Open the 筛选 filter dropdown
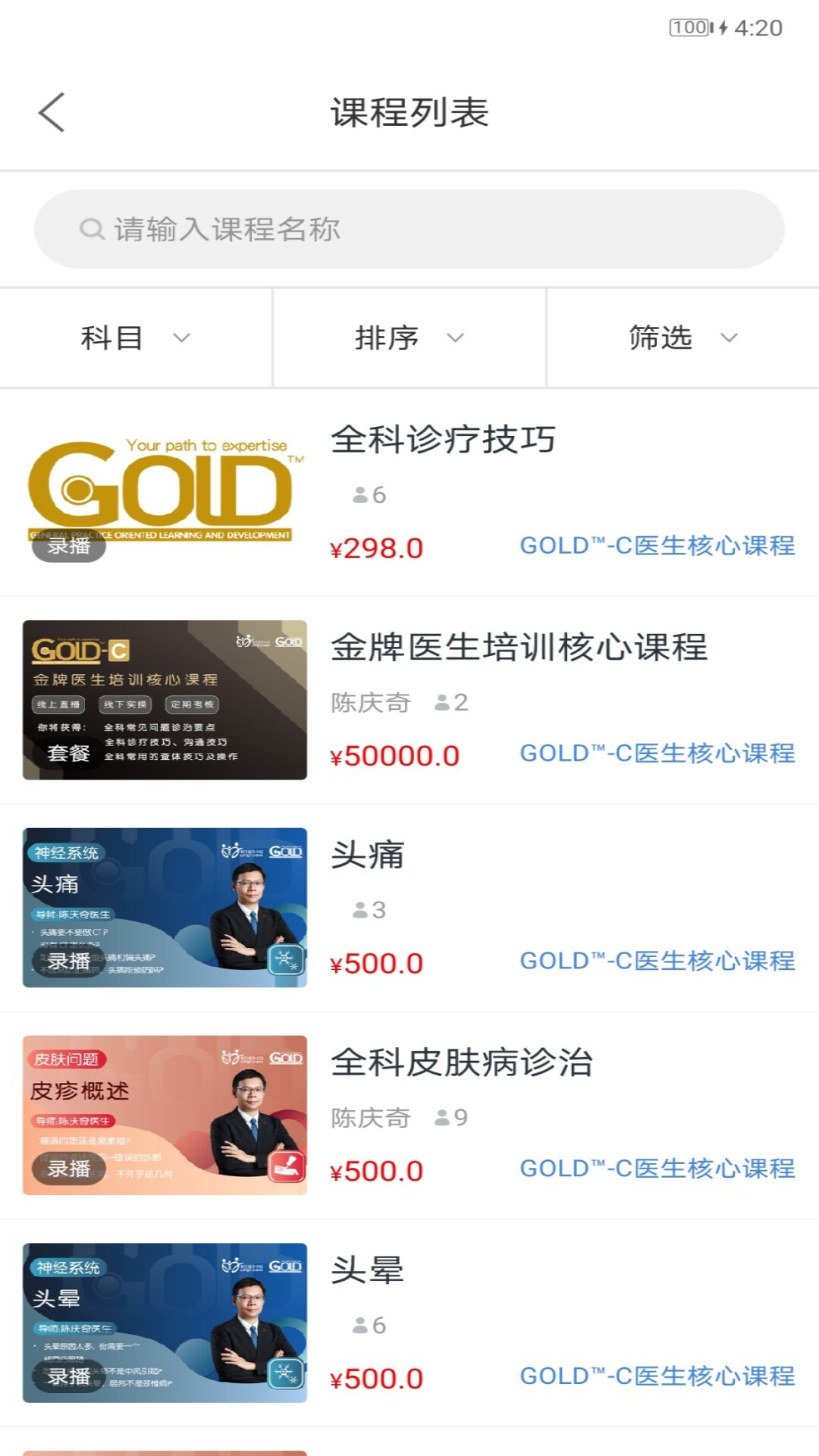This screenshot has height=1456, width=819. [679, 338]
